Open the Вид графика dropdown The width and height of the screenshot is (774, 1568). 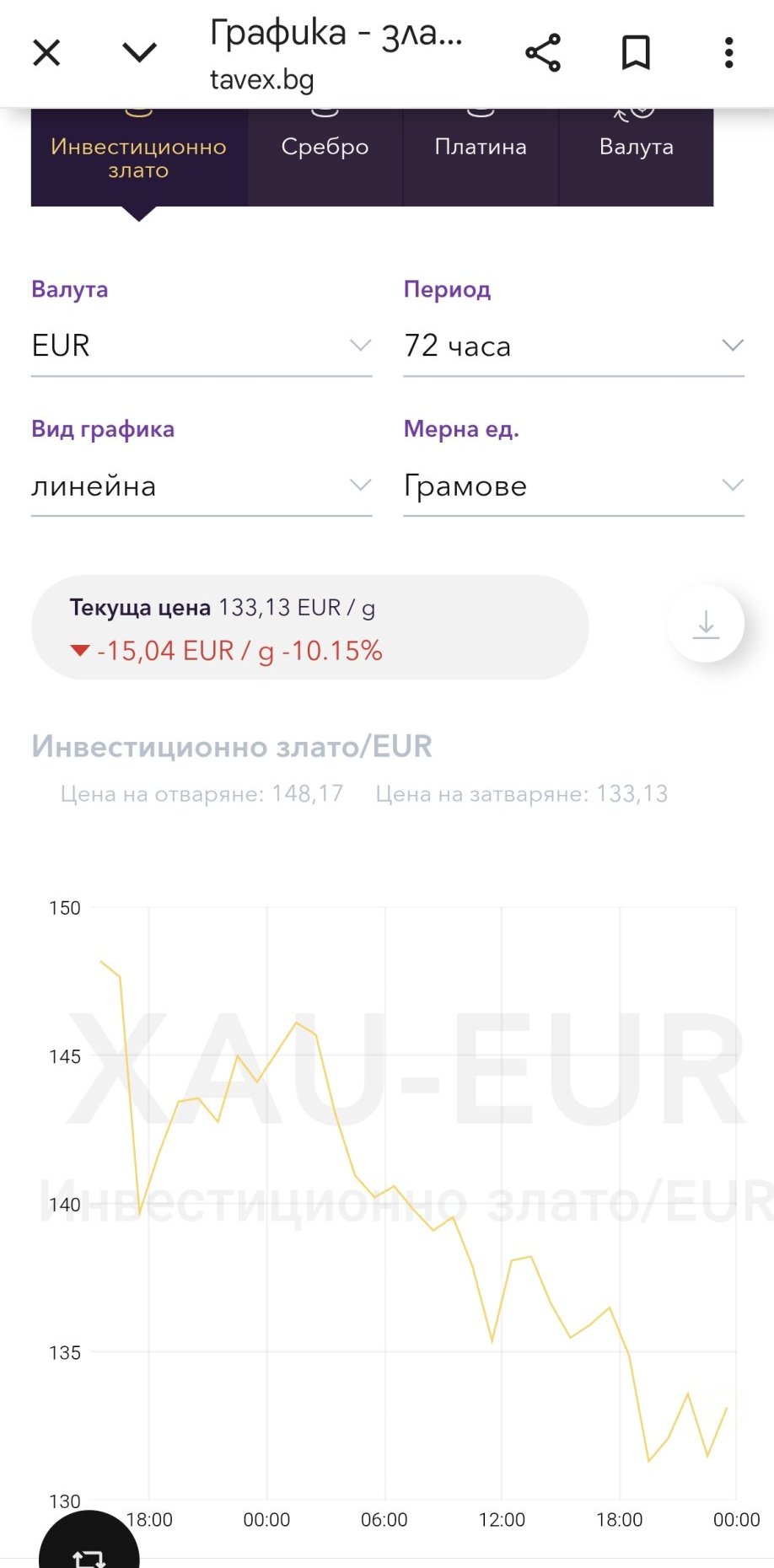click(202, 486)
